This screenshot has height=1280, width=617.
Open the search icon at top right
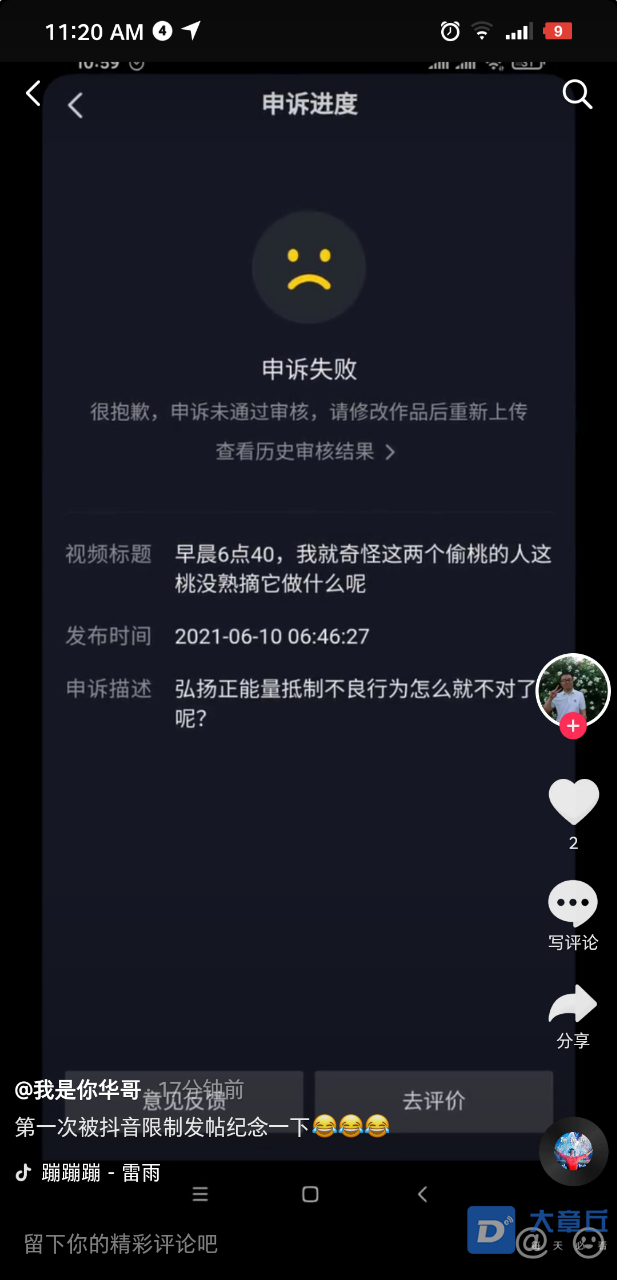coord(578,94)
